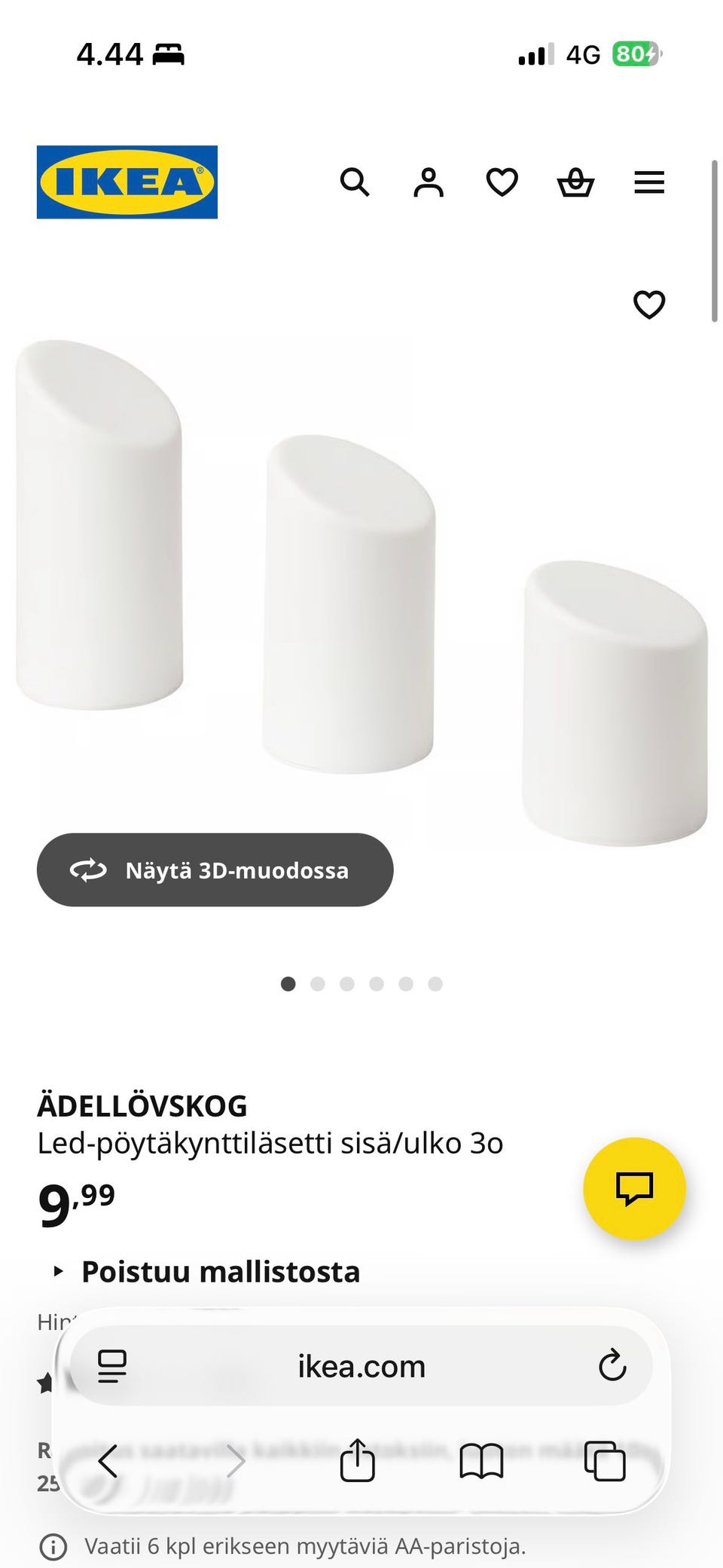Viewport: 723px width, 1568px height.
Task: Open the favorites list heart icon
Action: (502, 182)
